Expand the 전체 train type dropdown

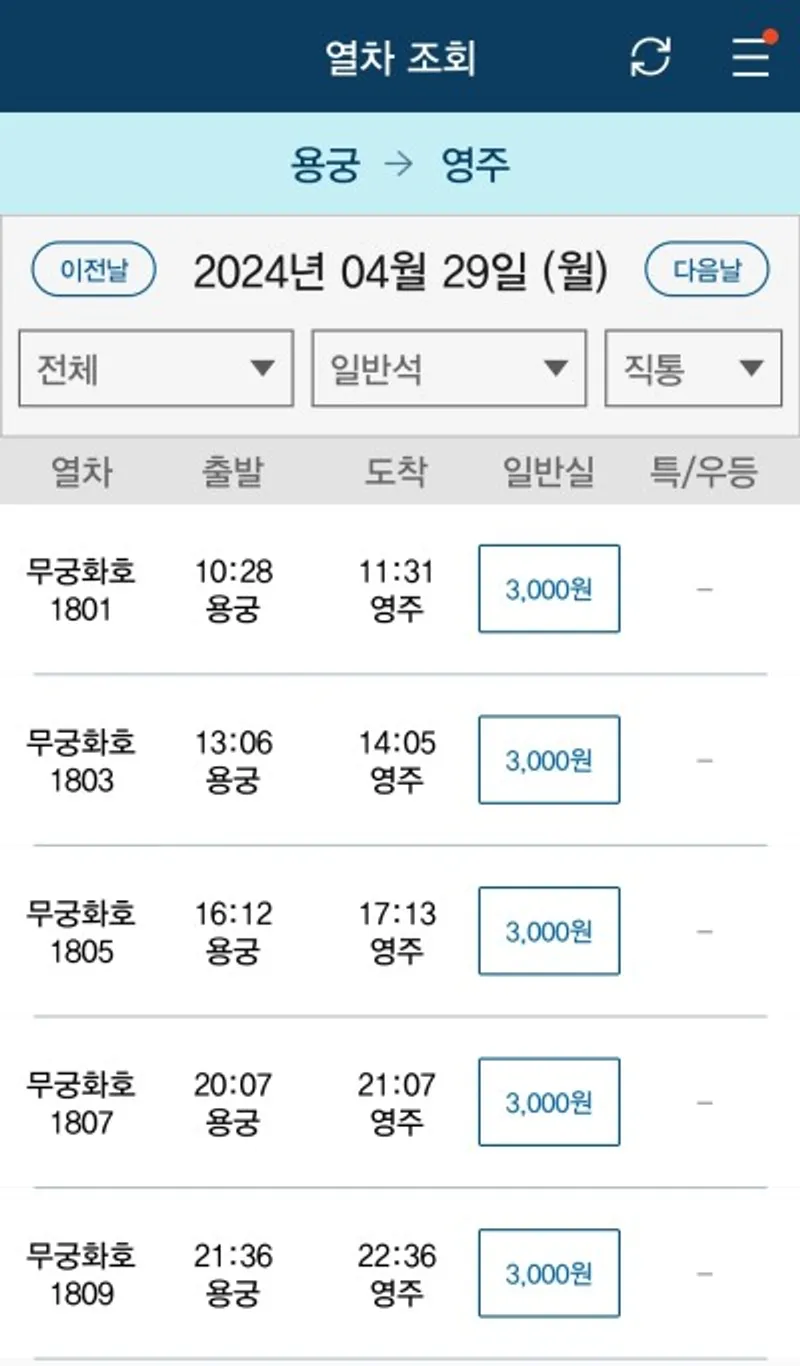[x=156, y=368]
